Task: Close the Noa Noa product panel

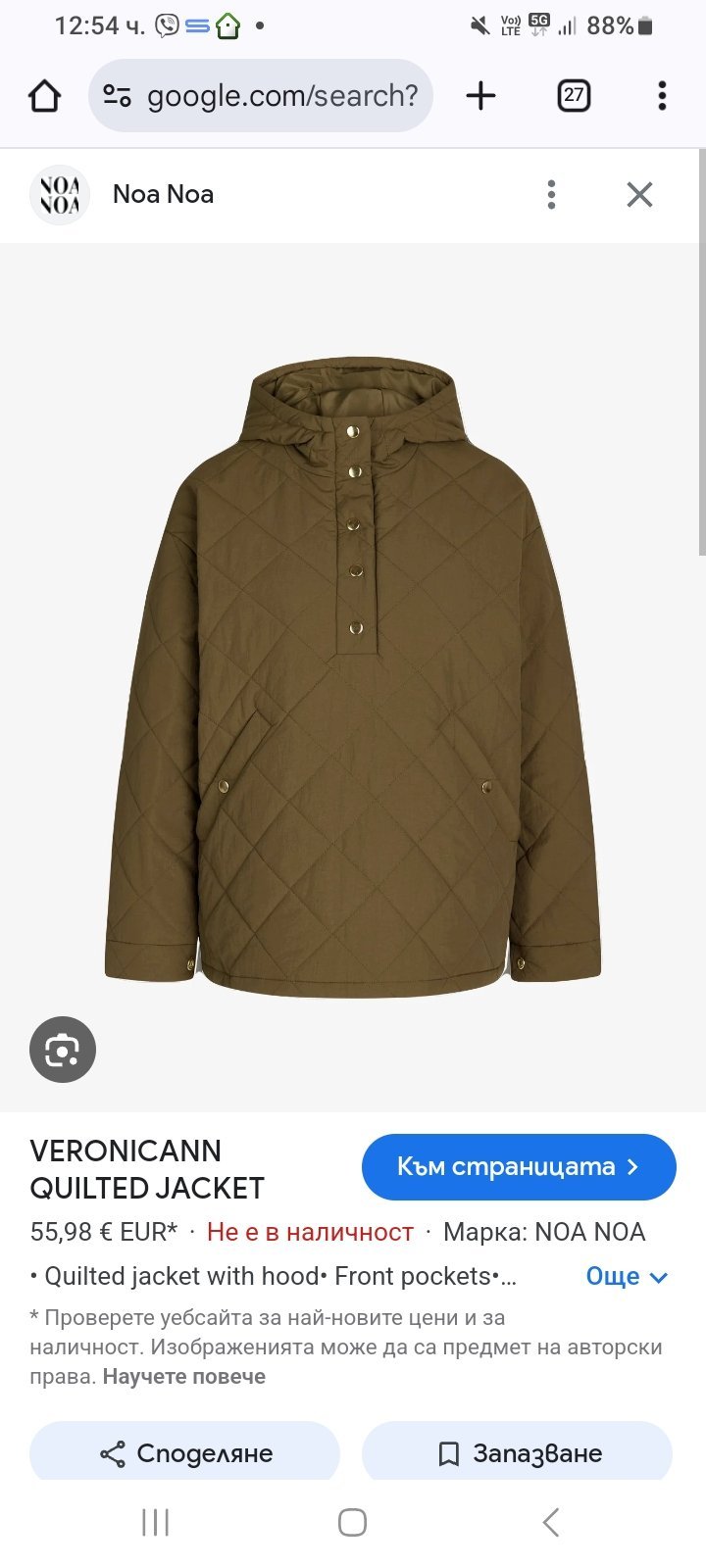Action: pos(639,194)
